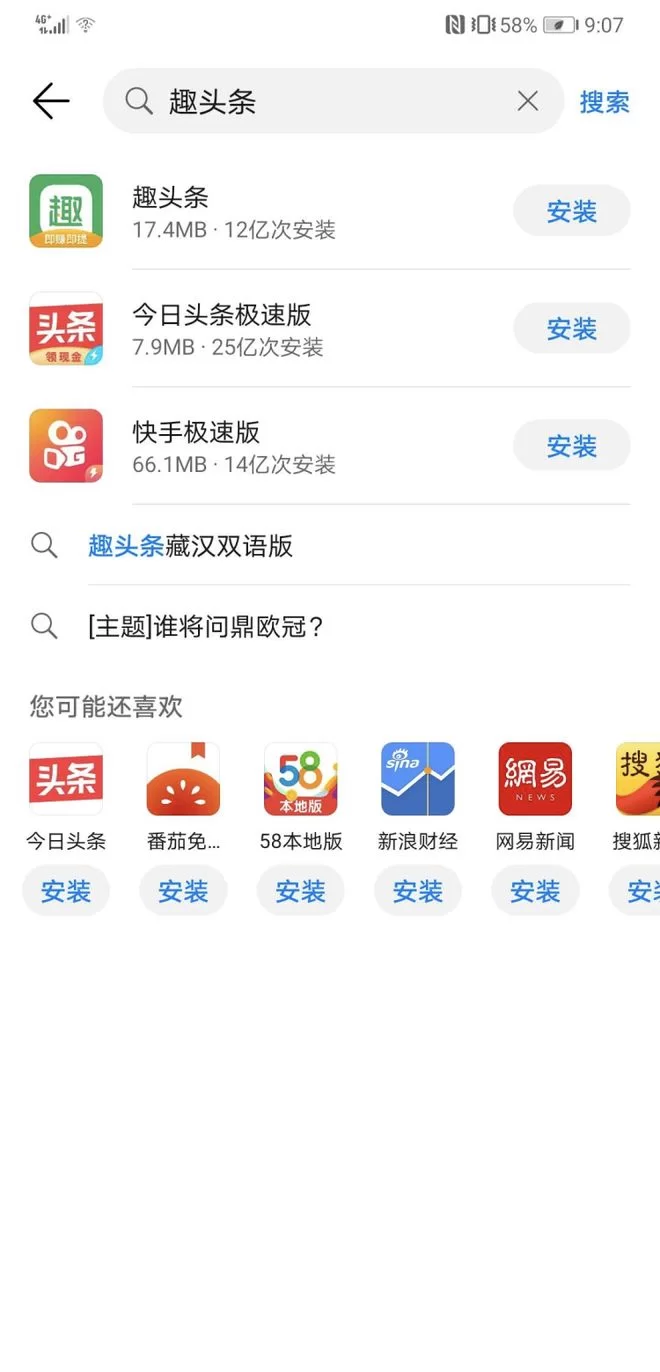
Task: Tap the 搜索 button
Action: 604,102
